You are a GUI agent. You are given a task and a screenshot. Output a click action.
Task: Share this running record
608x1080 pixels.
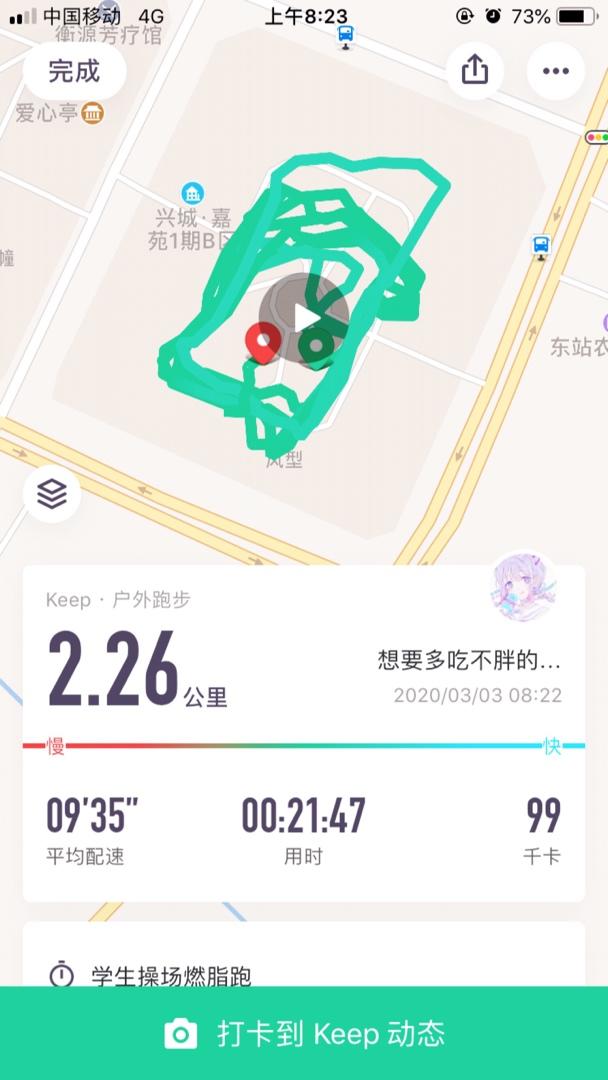point(475,70)
